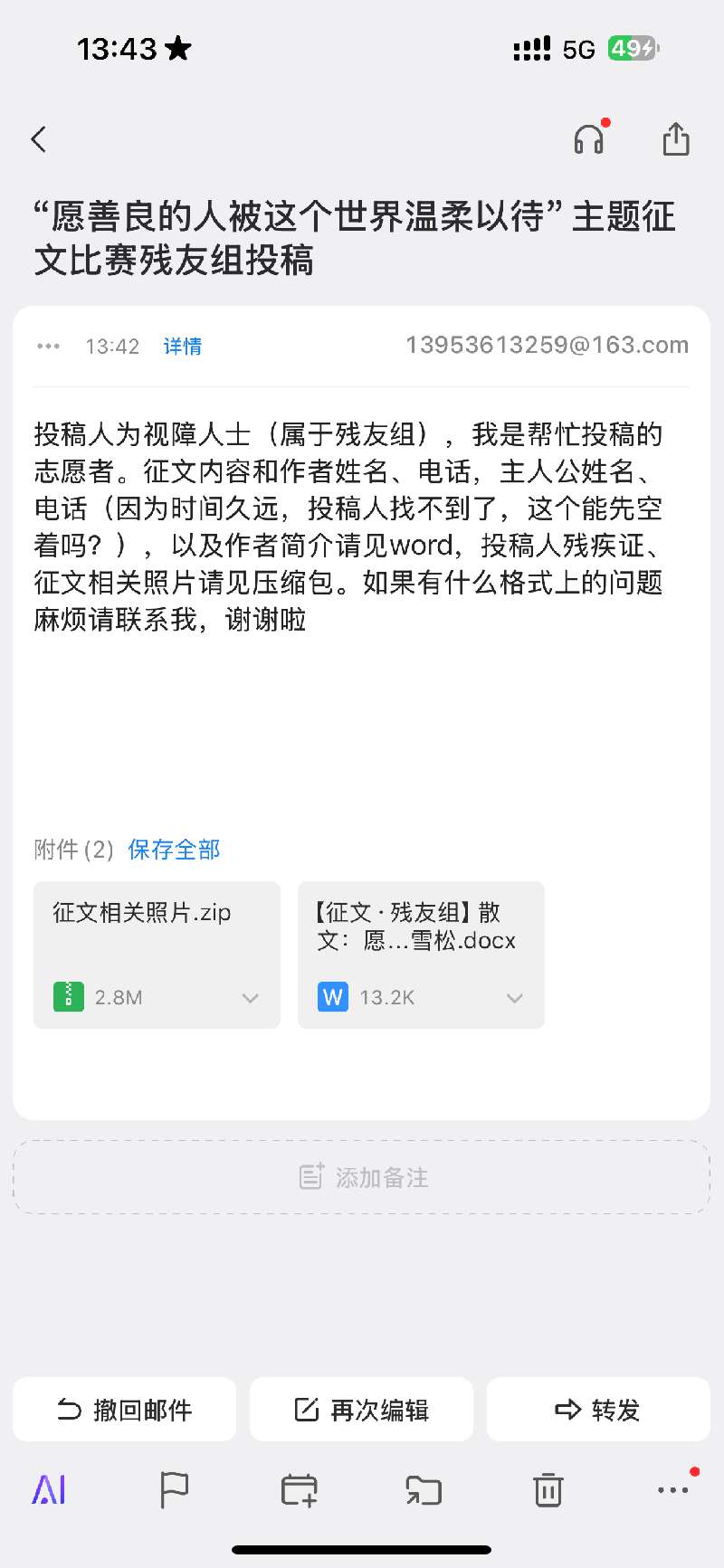This screenshot has width=724, height=1568.
Task: Move this email to a folder
Action: tap(424, 1489)
